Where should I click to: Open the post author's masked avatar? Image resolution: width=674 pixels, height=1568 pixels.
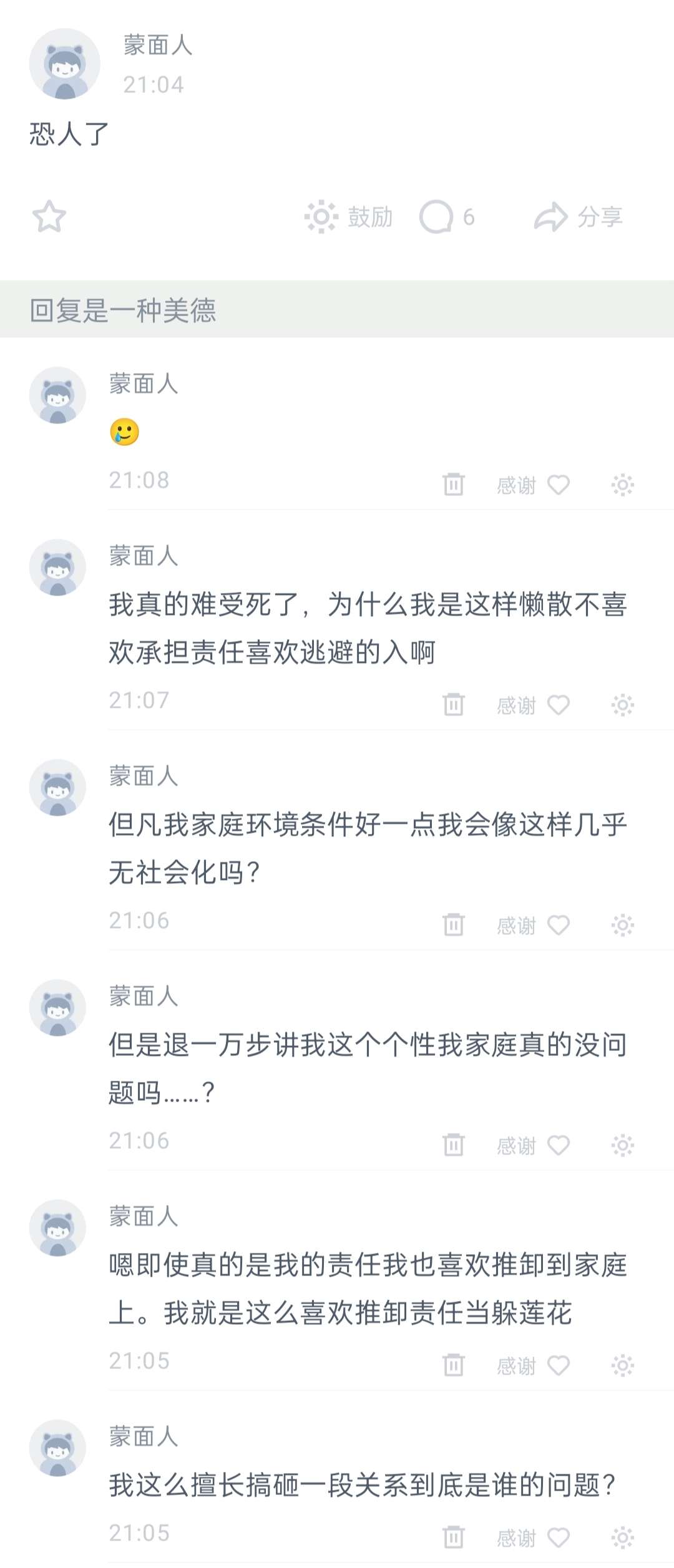[x=64, y=64]
